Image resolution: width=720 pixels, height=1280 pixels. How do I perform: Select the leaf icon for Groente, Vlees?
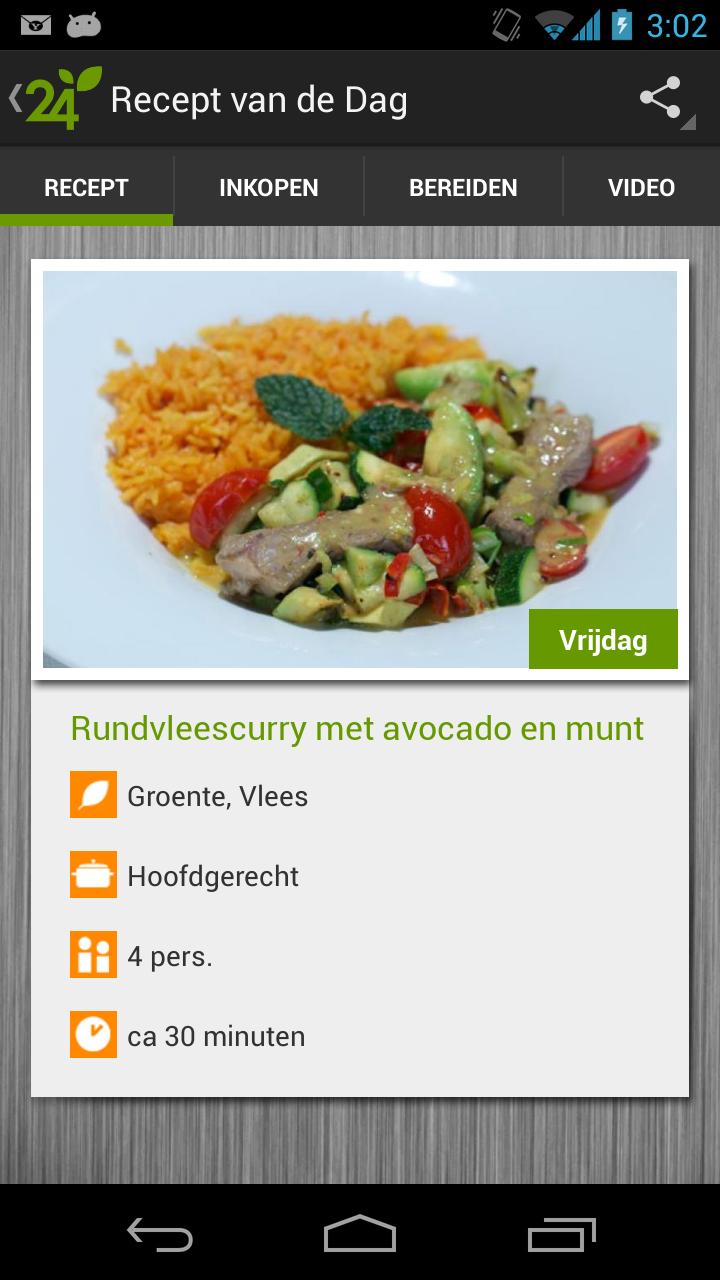coord(93,794)
